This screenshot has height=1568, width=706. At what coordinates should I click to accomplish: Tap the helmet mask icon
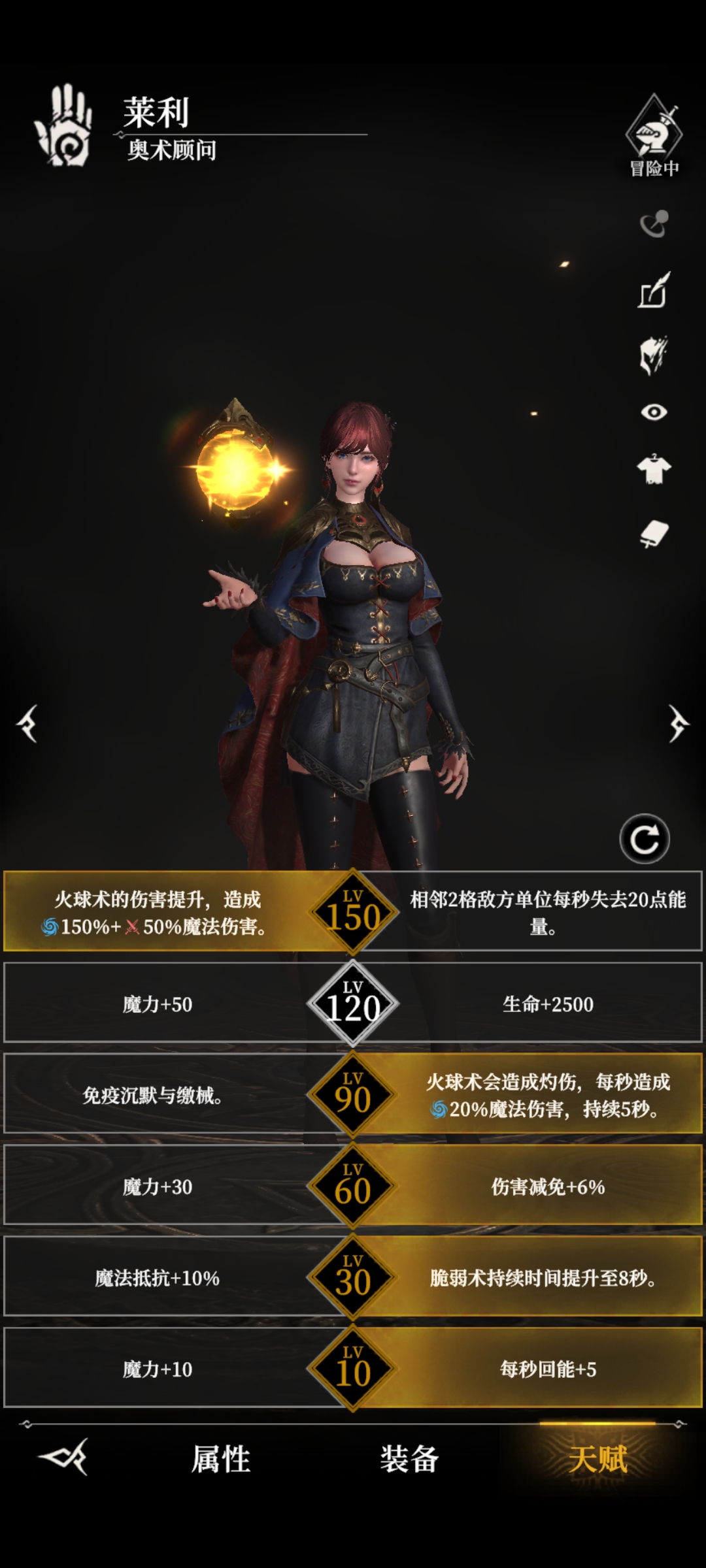tap(652, 355)
